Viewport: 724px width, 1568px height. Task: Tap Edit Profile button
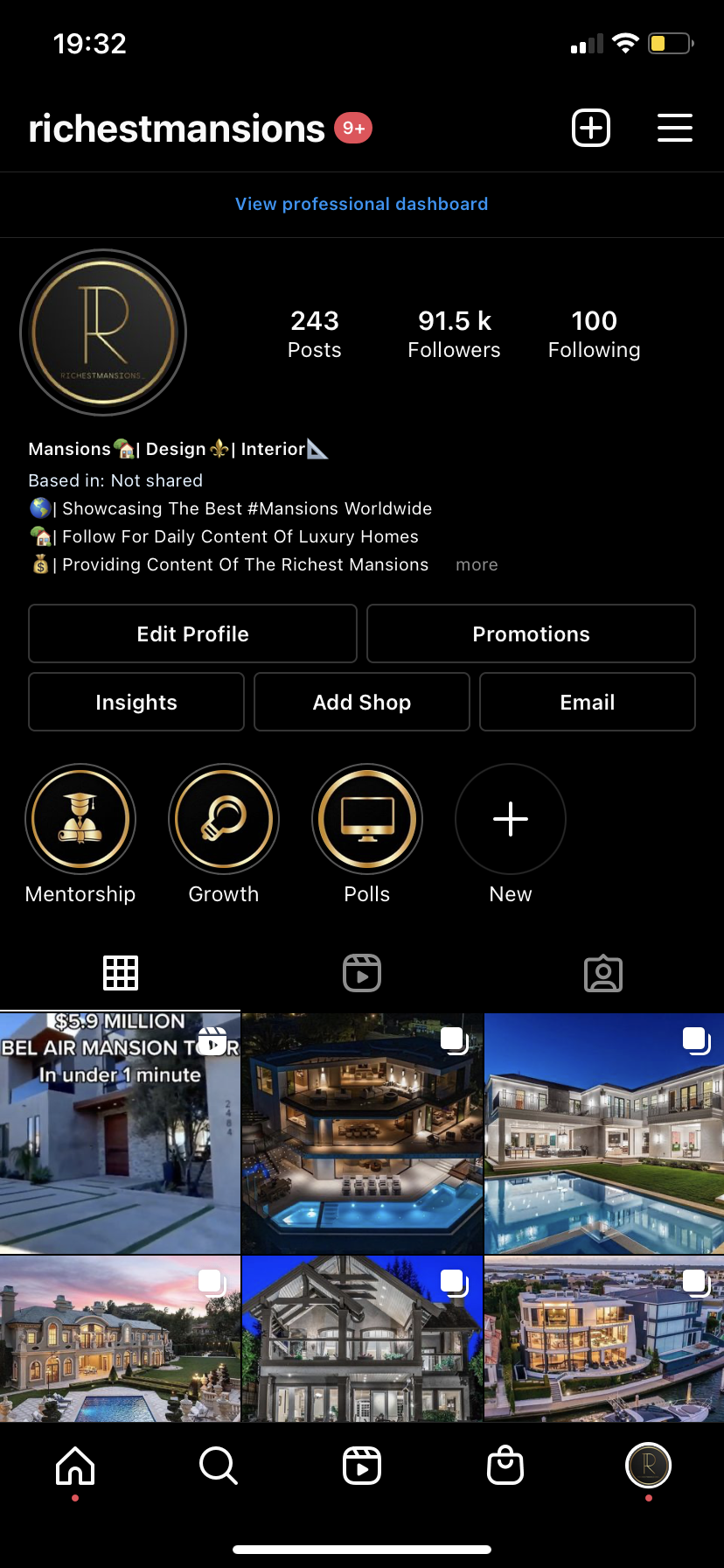[x=192, y=633]
